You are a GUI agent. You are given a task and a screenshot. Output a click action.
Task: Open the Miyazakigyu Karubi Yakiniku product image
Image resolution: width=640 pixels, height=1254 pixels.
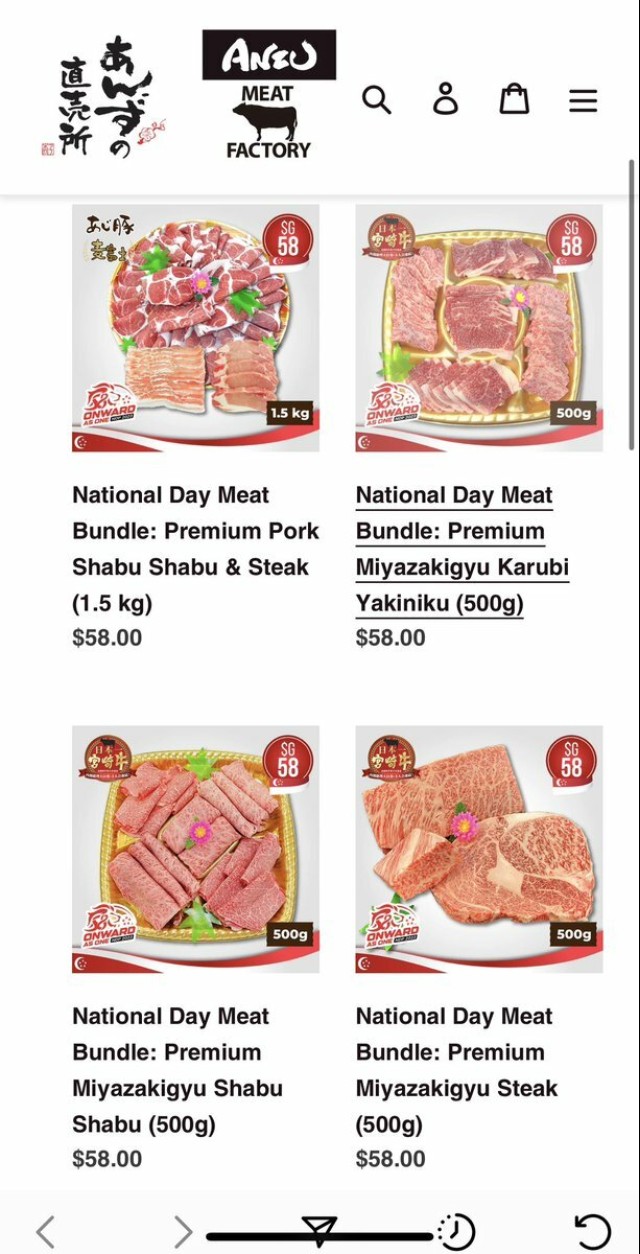tap(479, 328)
